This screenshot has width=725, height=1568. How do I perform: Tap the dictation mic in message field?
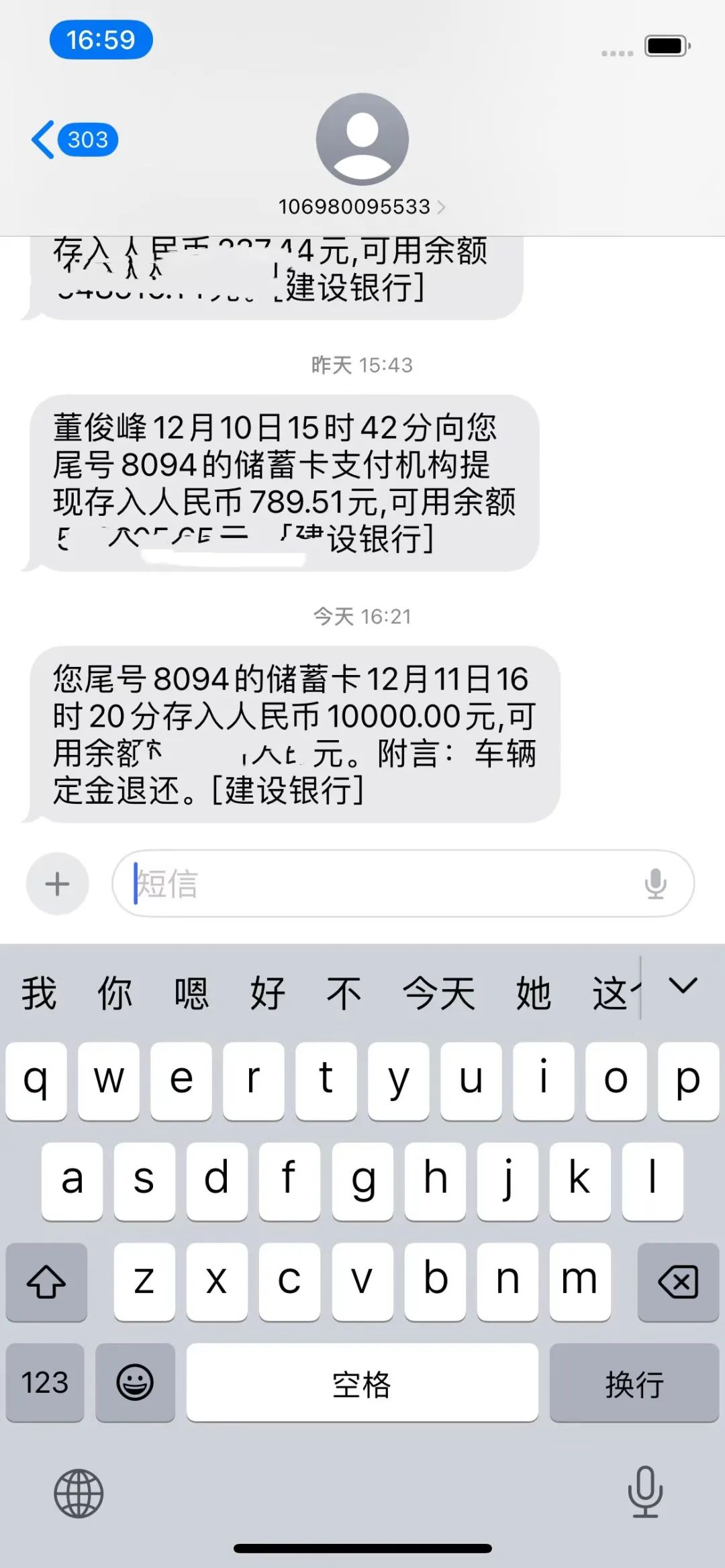click(x=655, y=884)
